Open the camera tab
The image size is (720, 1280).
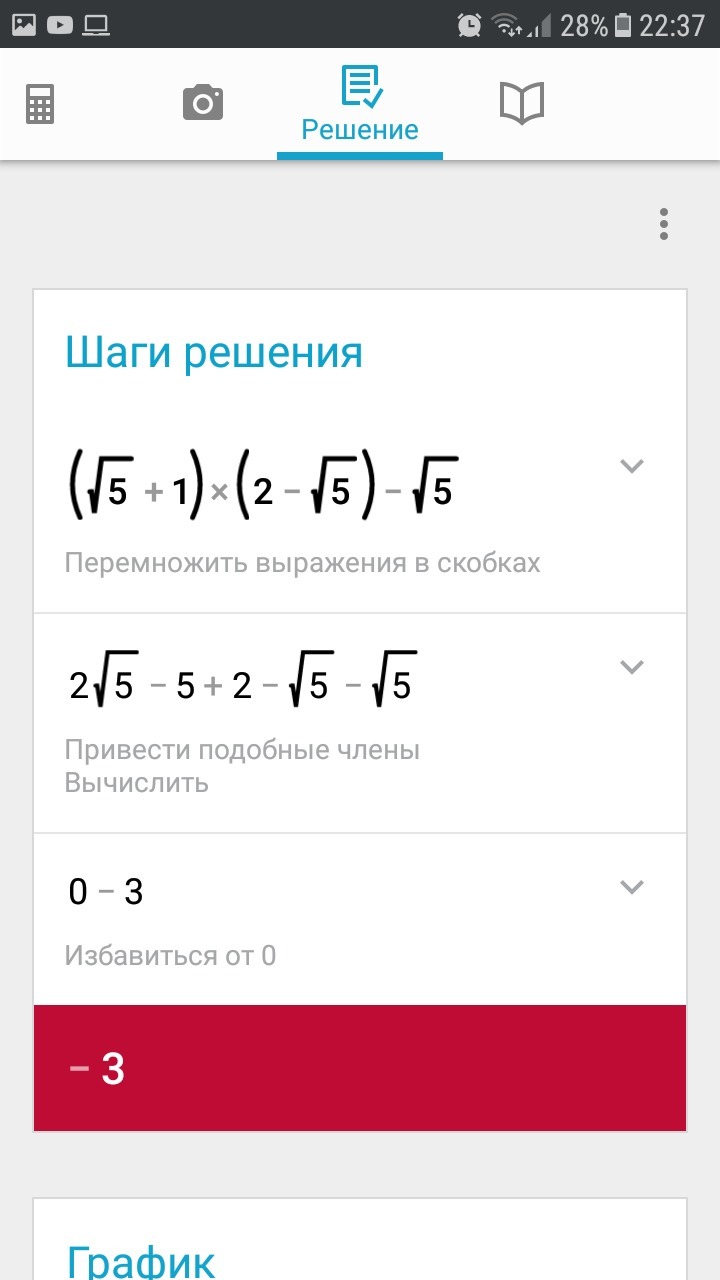[202, 103]
